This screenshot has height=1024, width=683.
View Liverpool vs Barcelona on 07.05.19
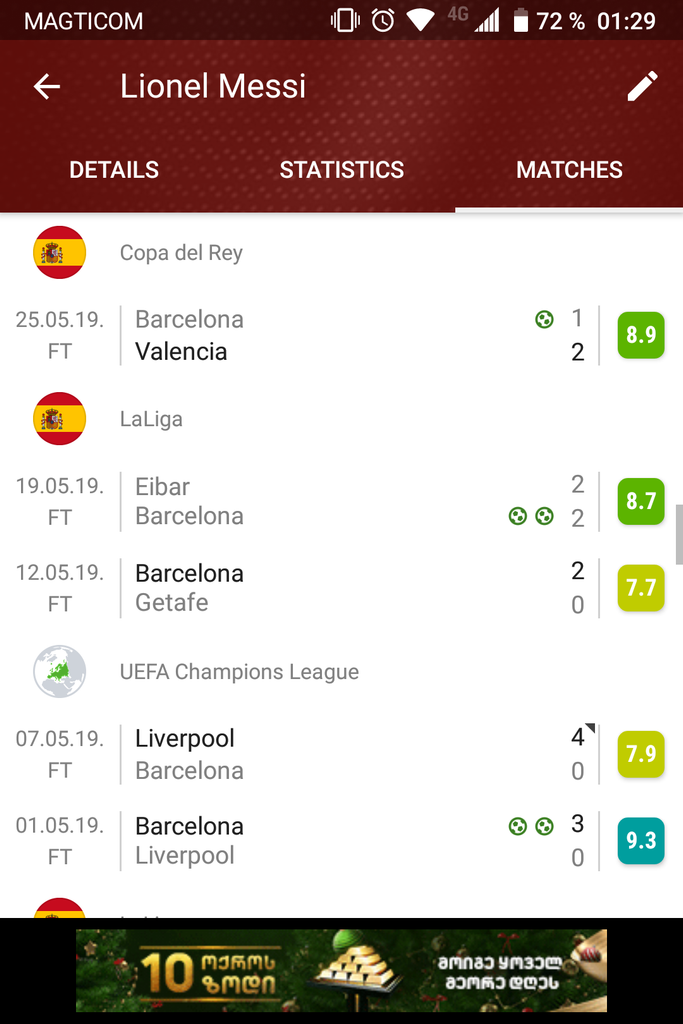(340, 755)
